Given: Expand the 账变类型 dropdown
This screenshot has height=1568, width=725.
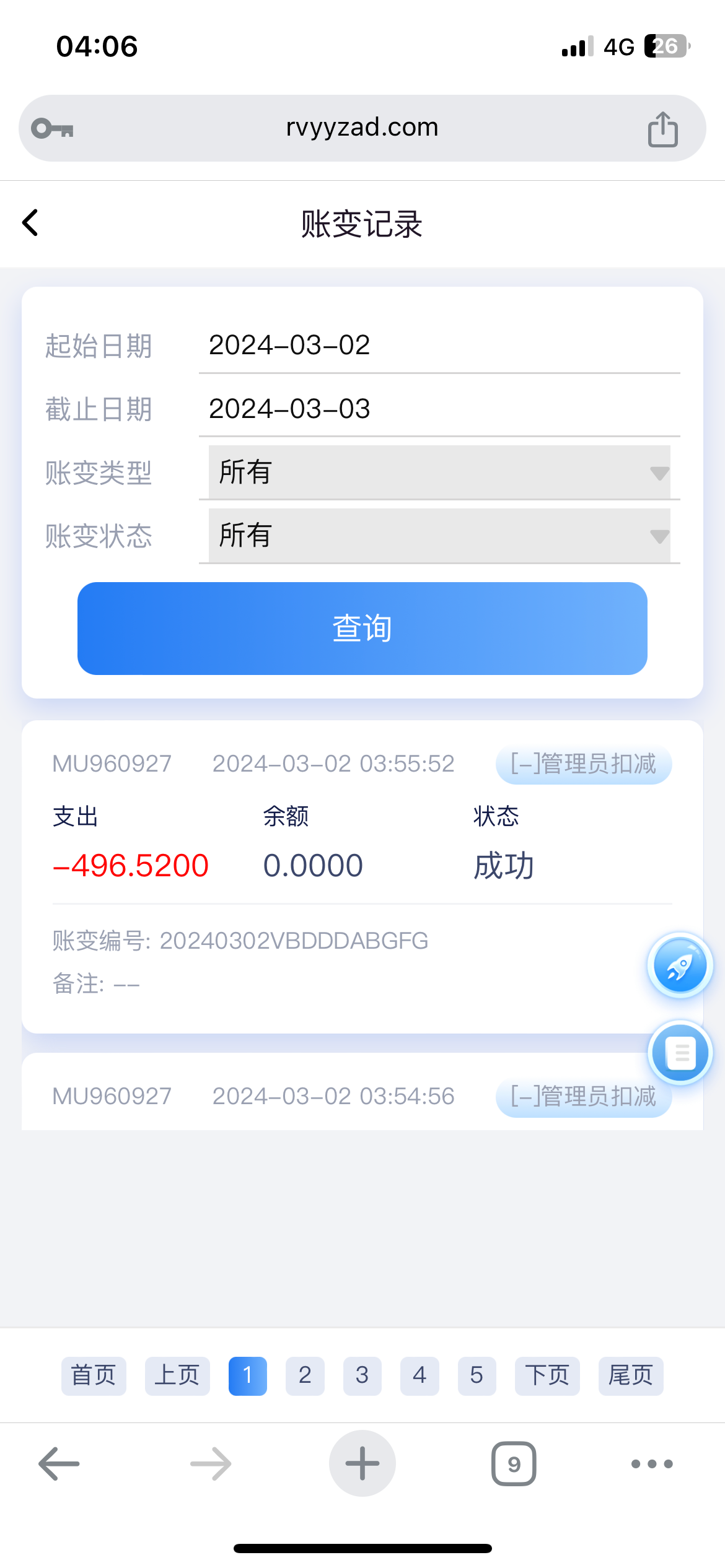Looking at the screenshot, I should 439,472.
